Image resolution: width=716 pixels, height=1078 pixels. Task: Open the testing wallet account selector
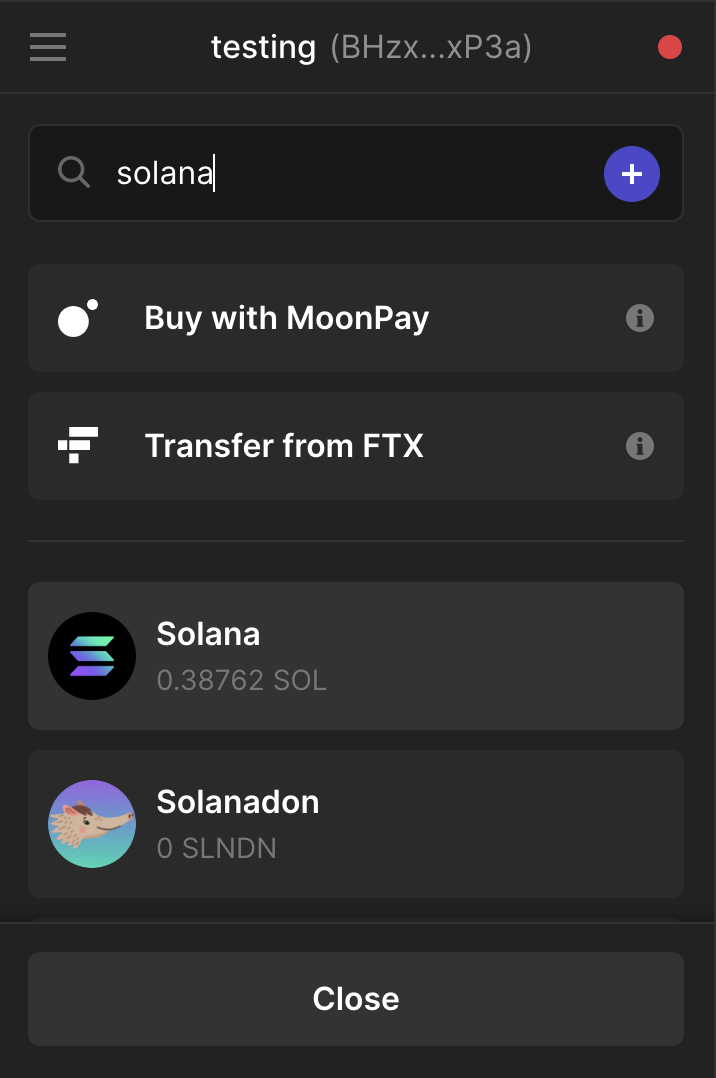(x=370, y=47)
